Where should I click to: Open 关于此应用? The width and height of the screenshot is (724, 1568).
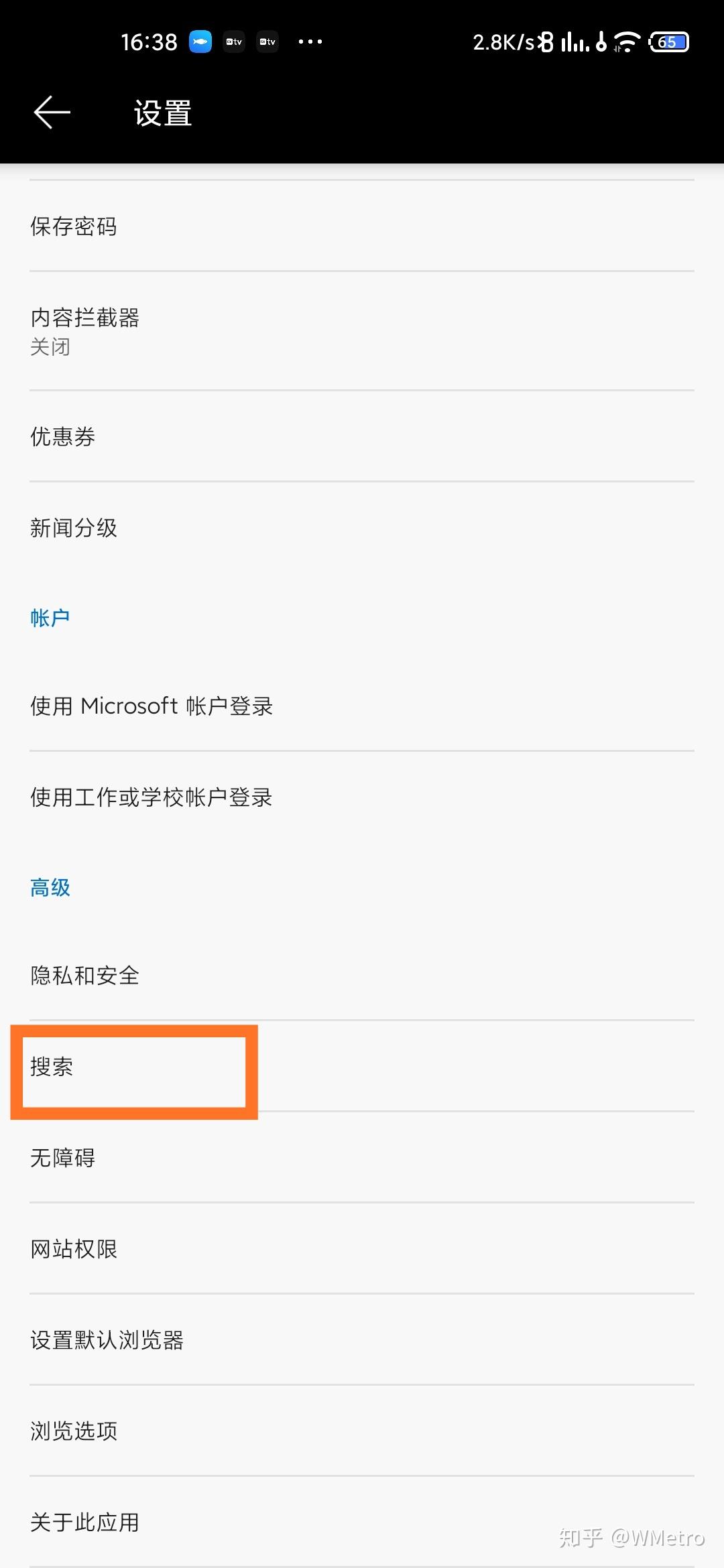coord(362,1522)
